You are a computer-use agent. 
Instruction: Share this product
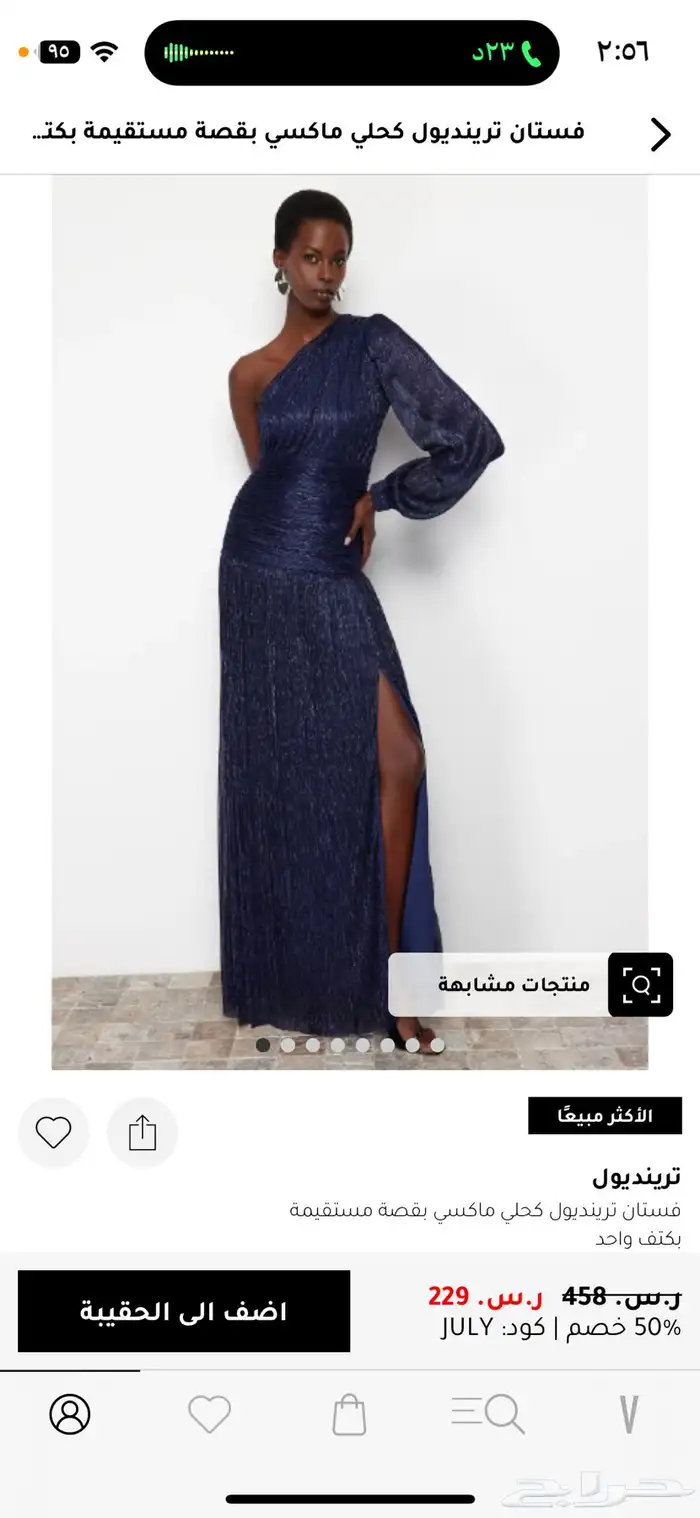(x=142, y=1132)
